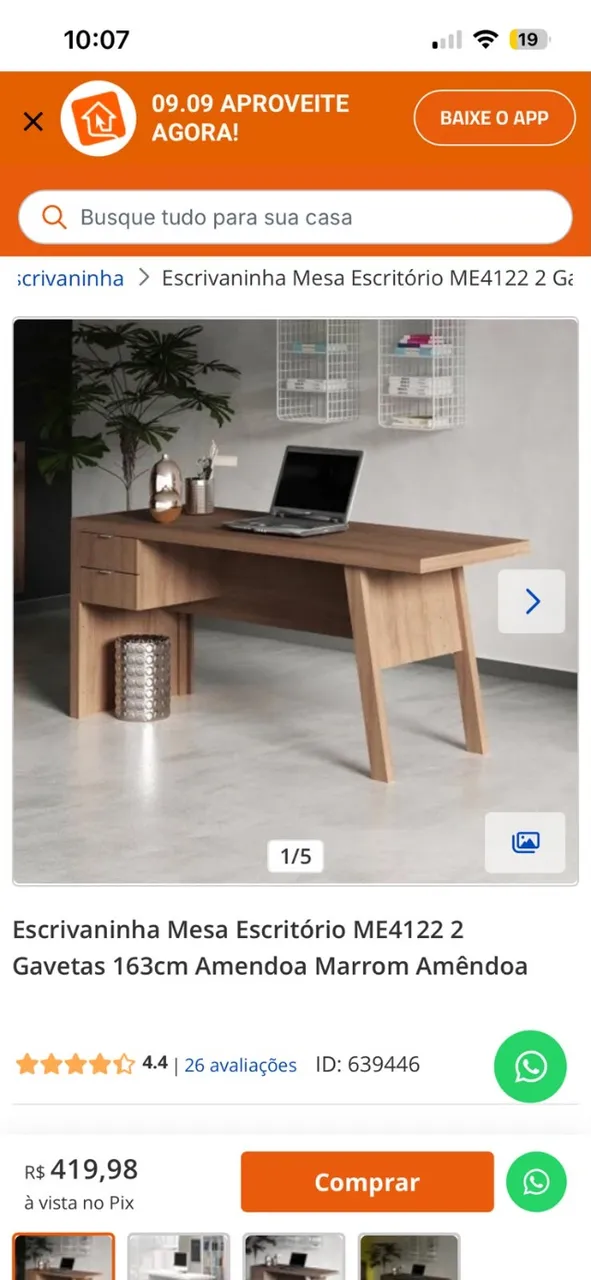Screen dimensions: 591x1280
Task: Tap the Comprar button
Action: tap(367, 1182)
